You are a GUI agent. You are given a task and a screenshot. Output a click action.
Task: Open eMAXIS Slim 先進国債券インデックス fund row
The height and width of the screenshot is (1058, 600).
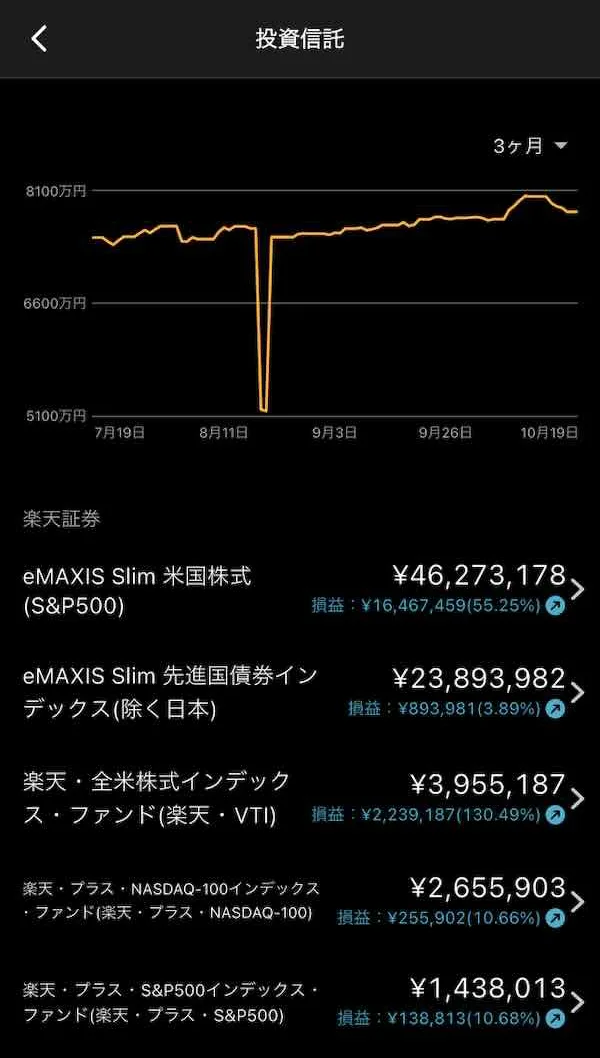300,693
